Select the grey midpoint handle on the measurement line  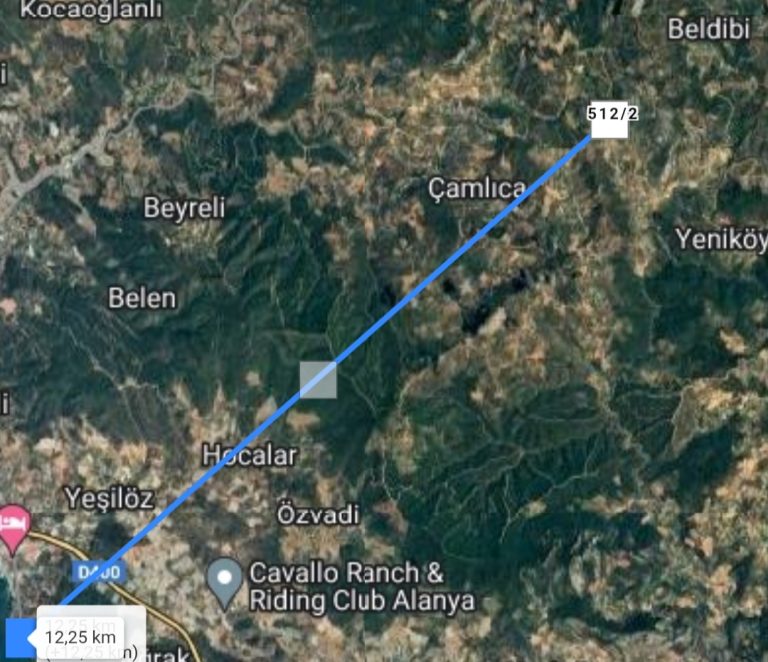click(318, 380)
